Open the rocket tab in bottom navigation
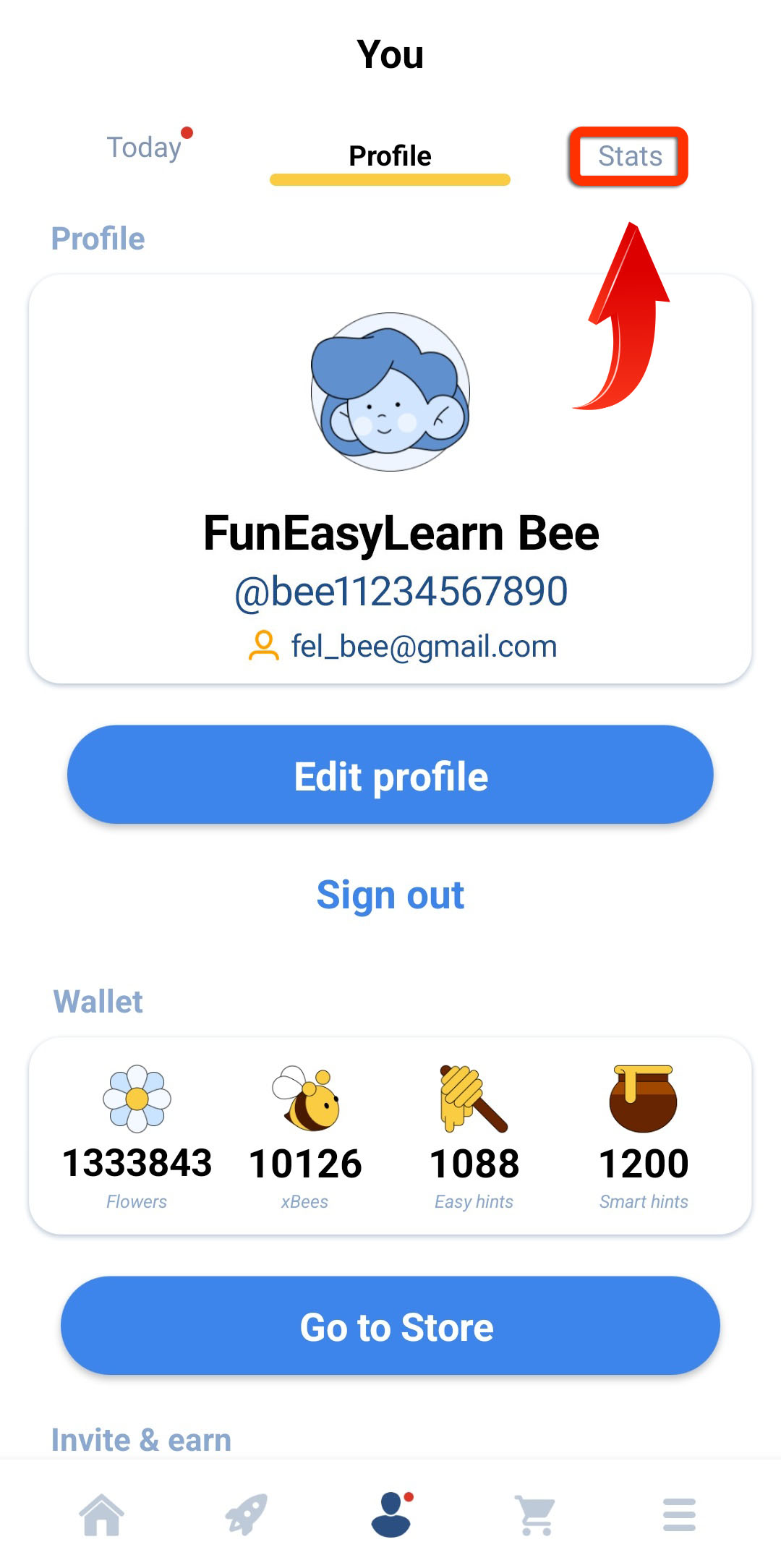Screen dimensions: 781x1568 coord(246,1514)
